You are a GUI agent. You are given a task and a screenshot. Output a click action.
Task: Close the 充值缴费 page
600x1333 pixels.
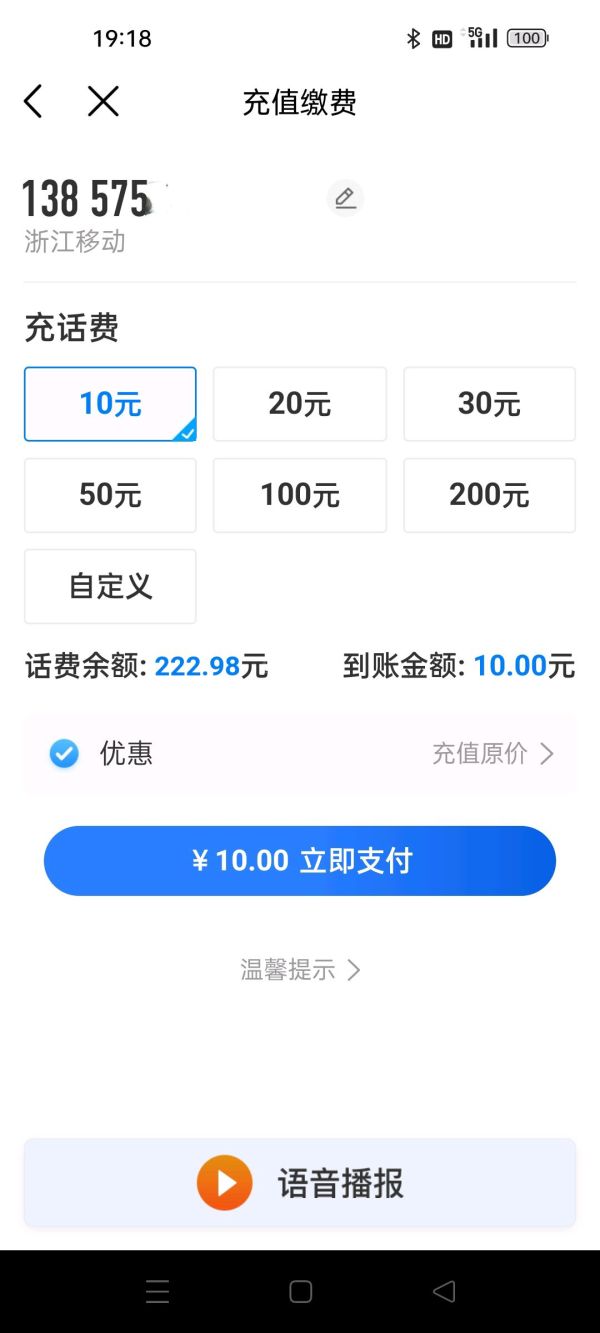pyautogui.click(x=103, y=101)
